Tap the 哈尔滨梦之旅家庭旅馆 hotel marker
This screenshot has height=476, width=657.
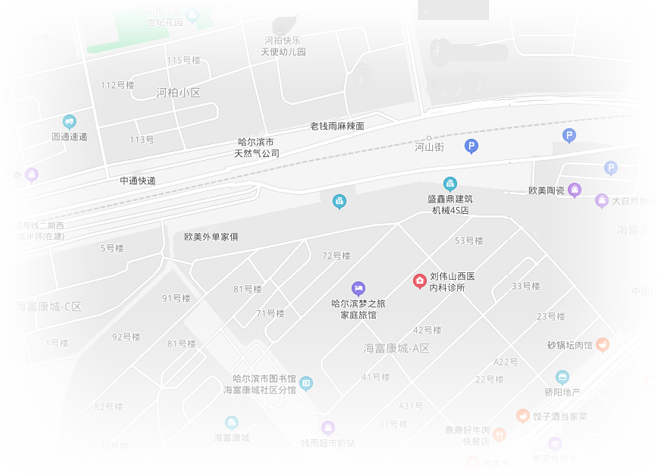click(359, 288)
